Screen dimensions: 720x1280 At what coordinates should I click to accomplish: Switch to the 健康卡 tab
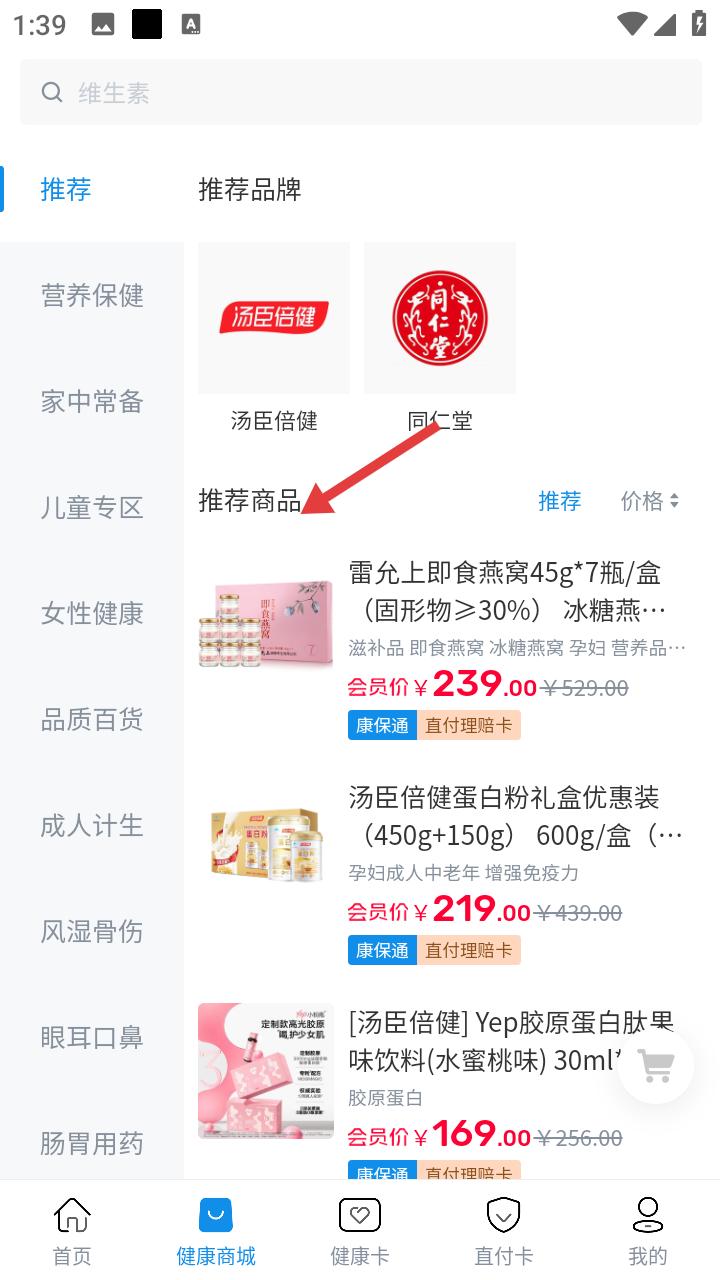pos(360,1230)
